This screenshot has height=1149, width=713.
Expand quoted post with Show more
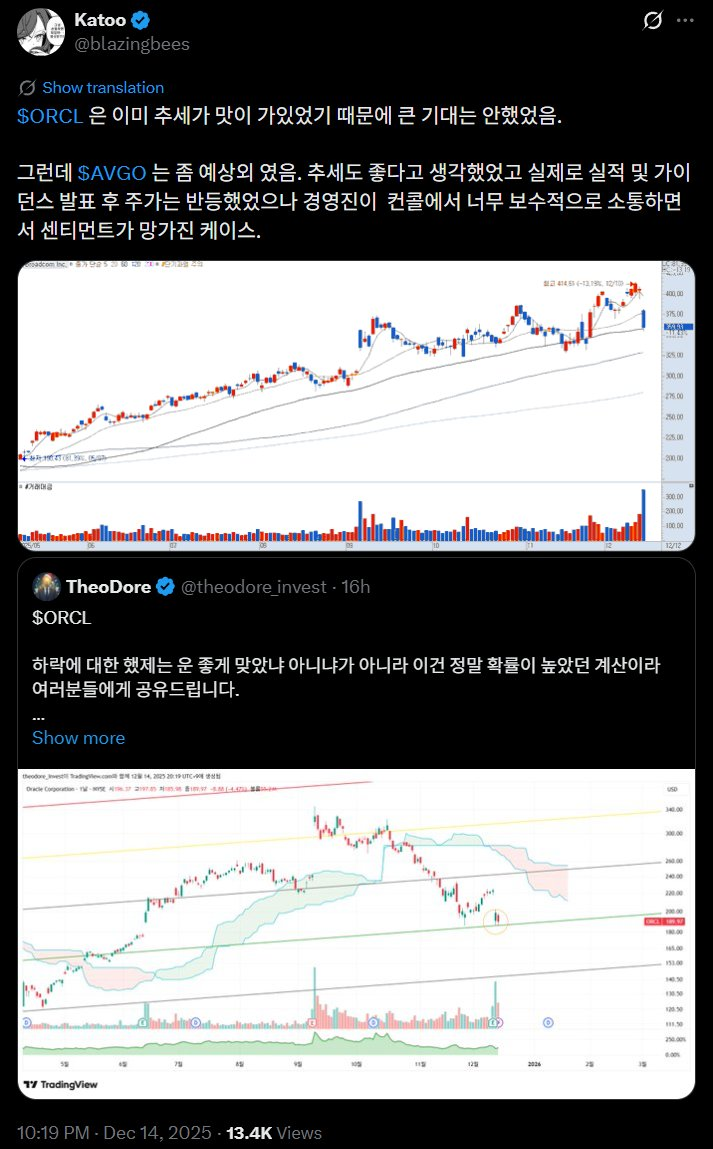[x=78, y=738]
